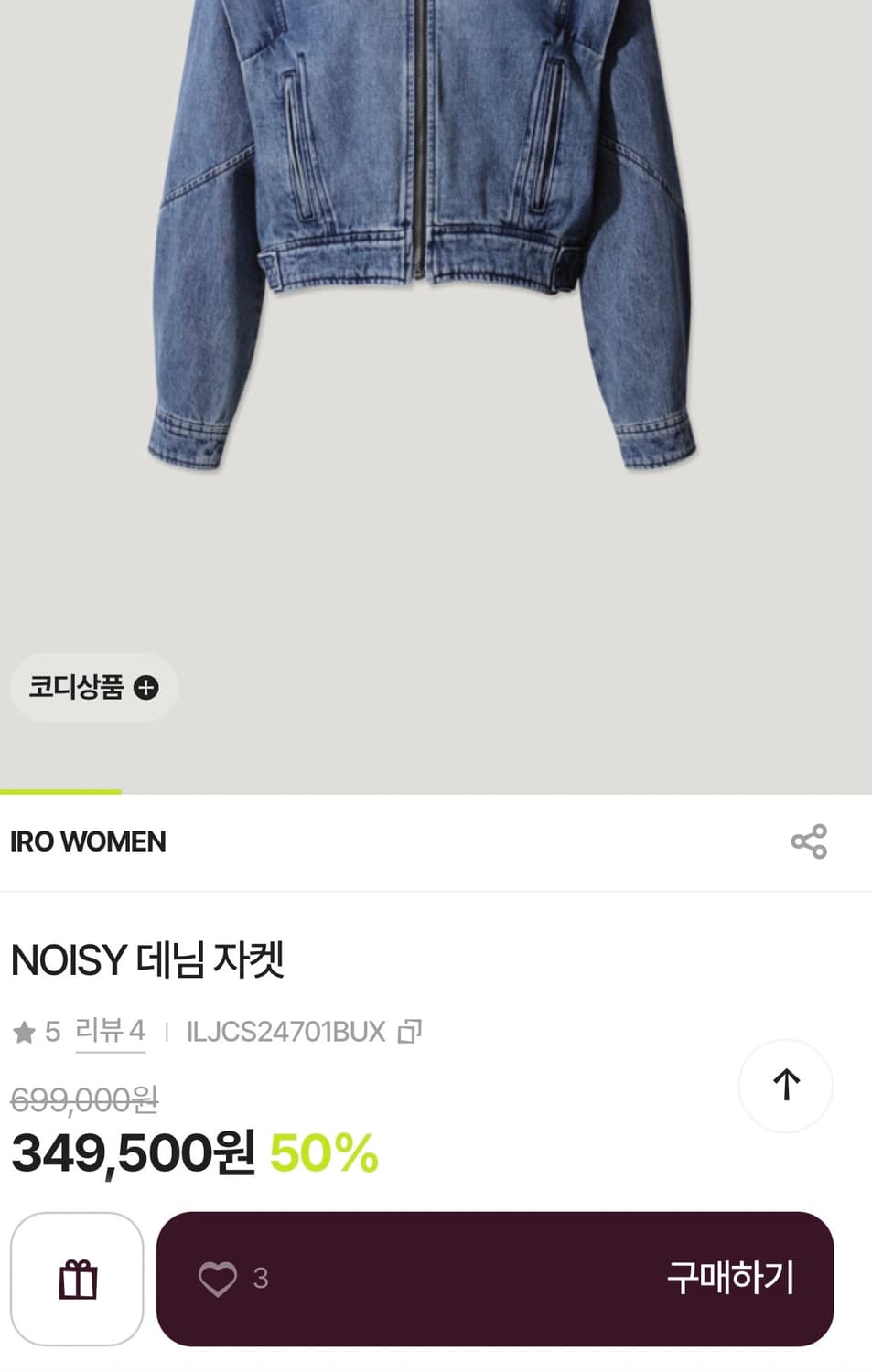Visit the IRO WOMEN brand page
The image size is (872, 1372).
(88, 841)
